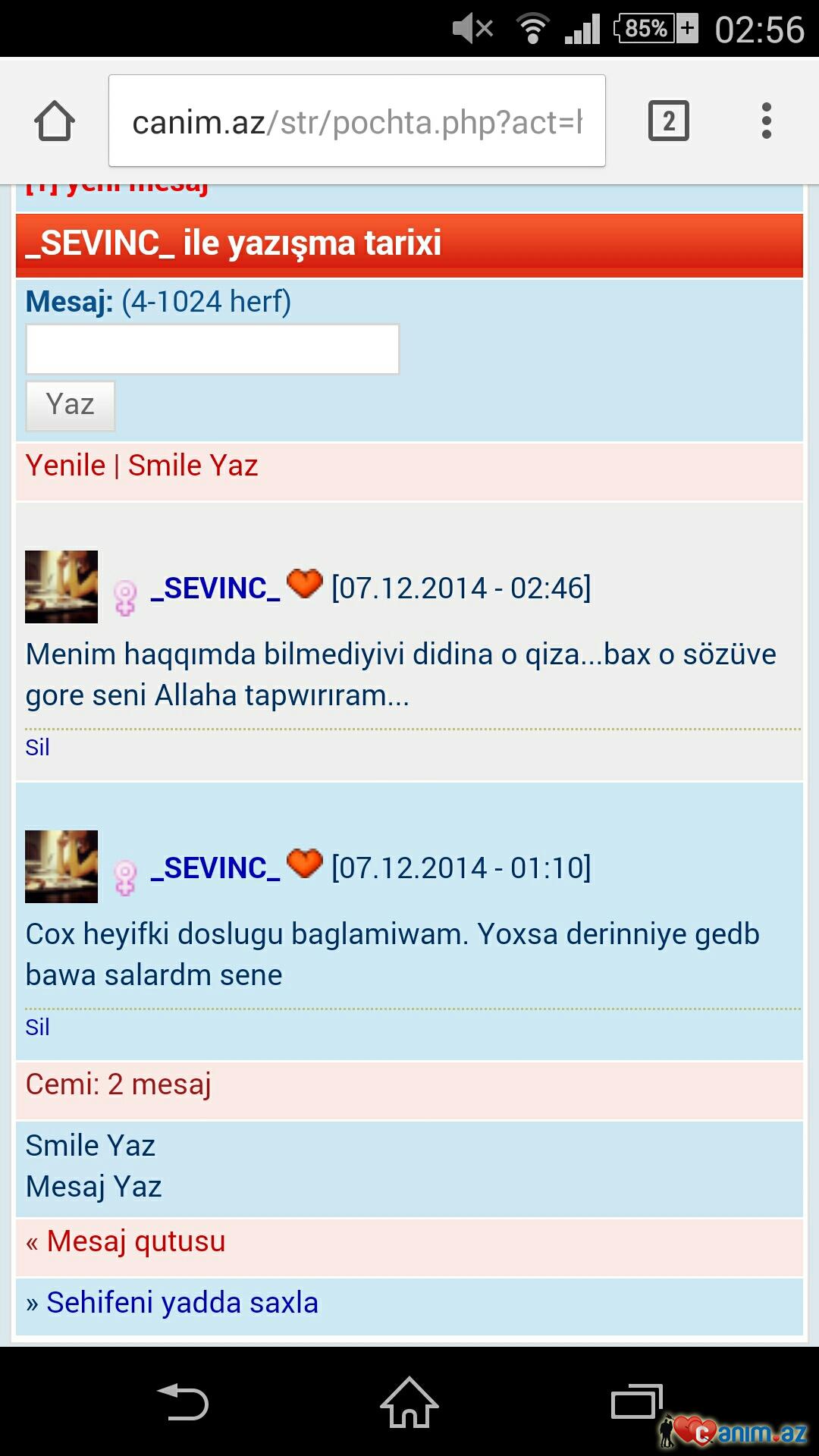Open the recent apps view
This screenshot has height=1456, width=819.
pyautogui.click(x=635, y=1402)
